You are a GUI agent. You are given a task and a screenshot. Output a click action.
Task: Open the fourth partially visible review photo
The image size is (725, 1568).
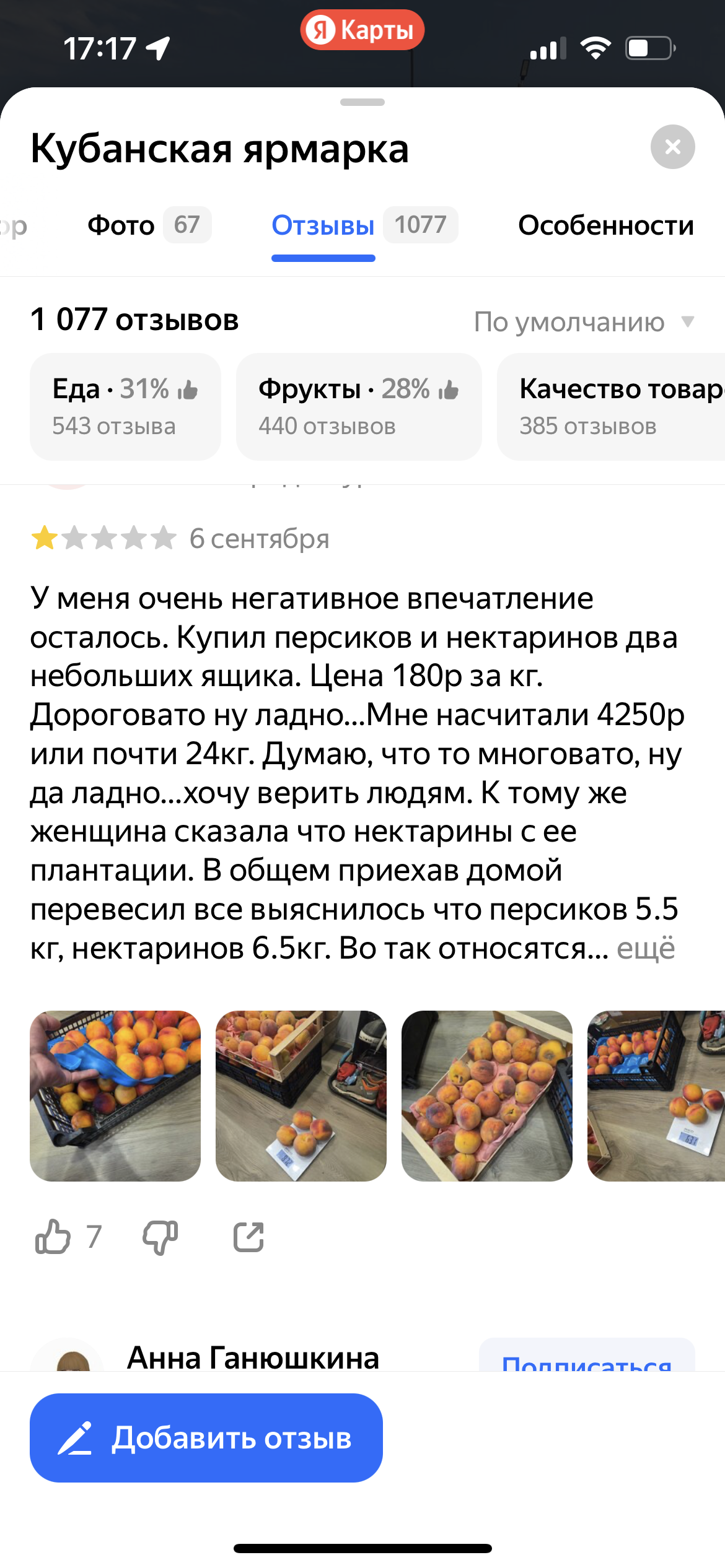[656, 1095]
